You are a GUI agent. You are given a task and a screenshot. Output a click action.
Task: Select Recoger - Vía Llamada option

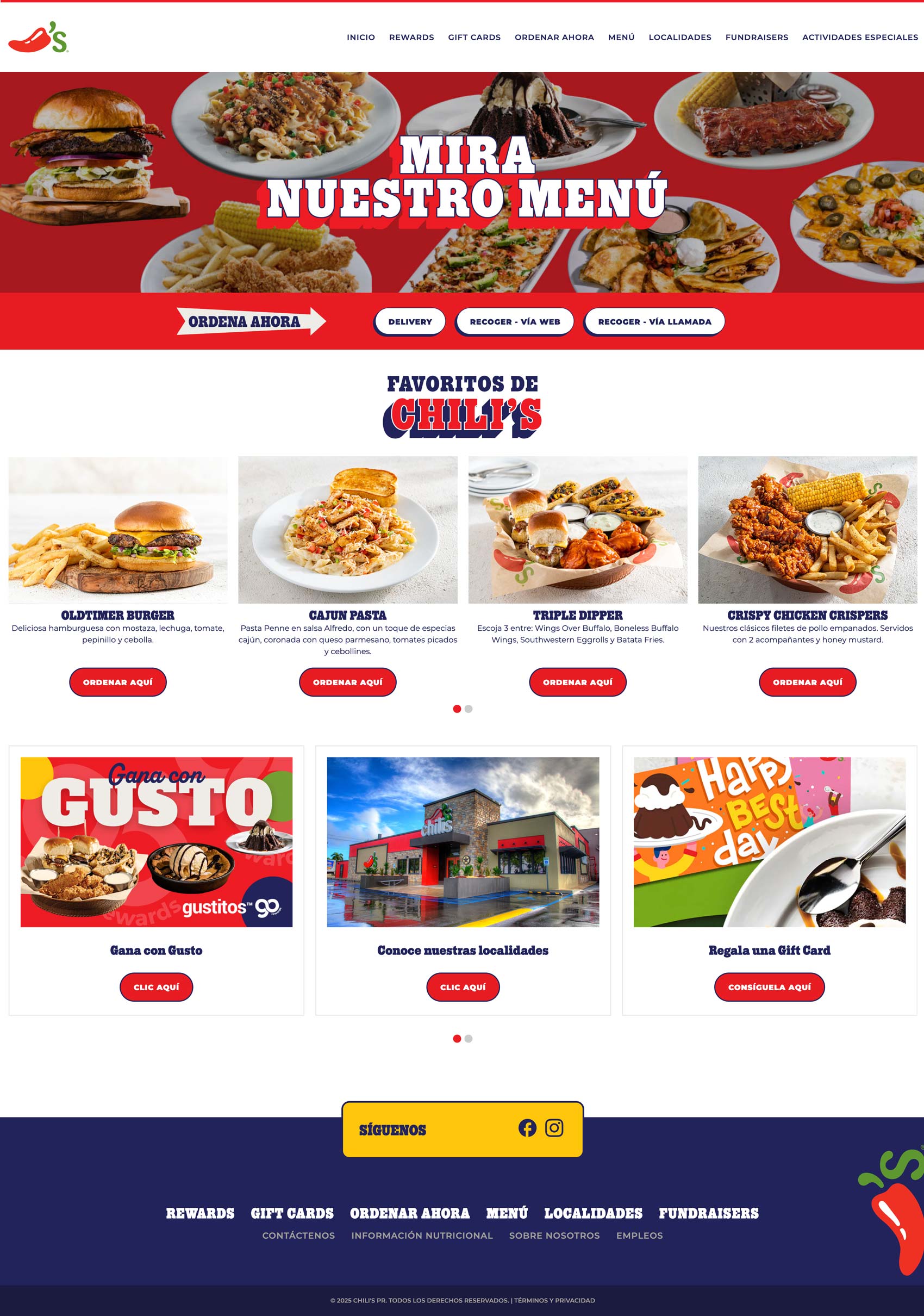tap(654, 321)
